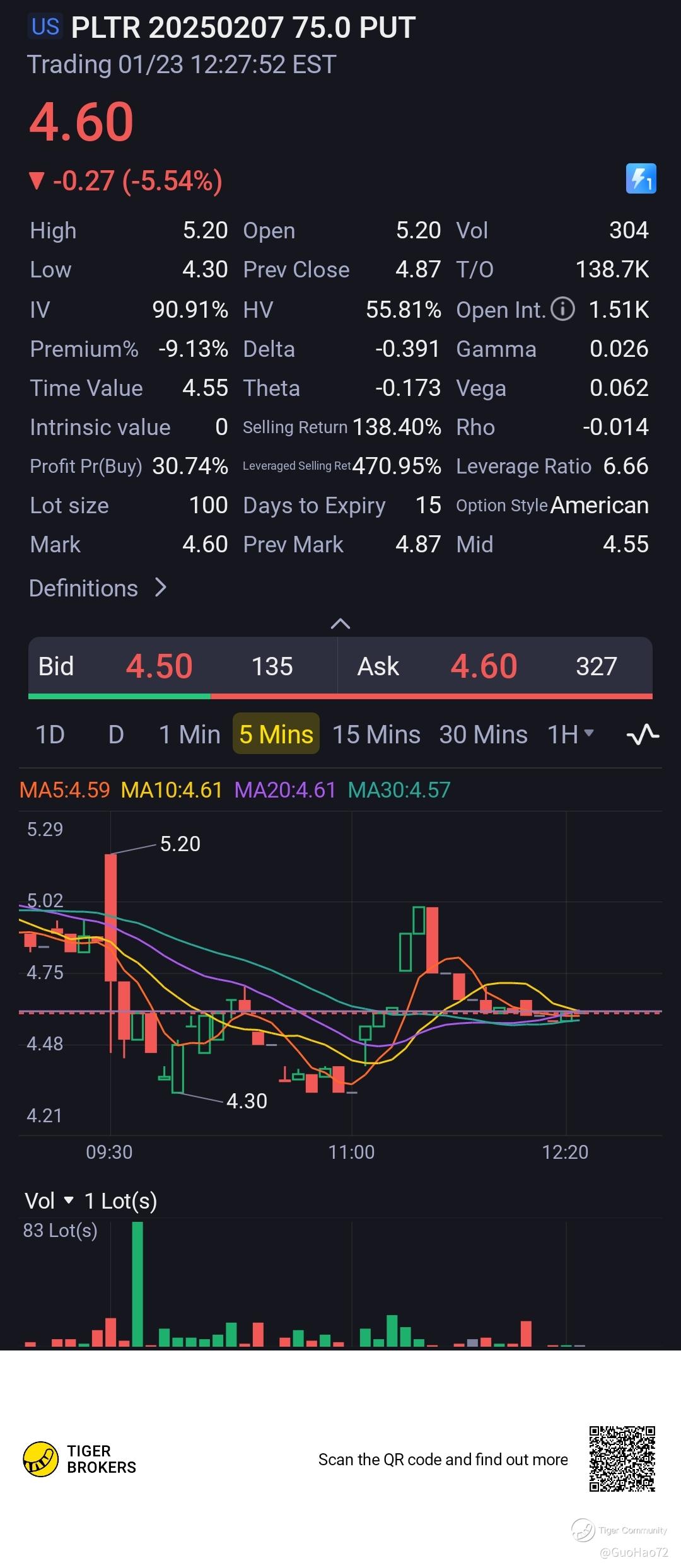The height and width of the screenshot is (1568, 681).
Task: Show info about Open Int.
Action: pos(562,309)
